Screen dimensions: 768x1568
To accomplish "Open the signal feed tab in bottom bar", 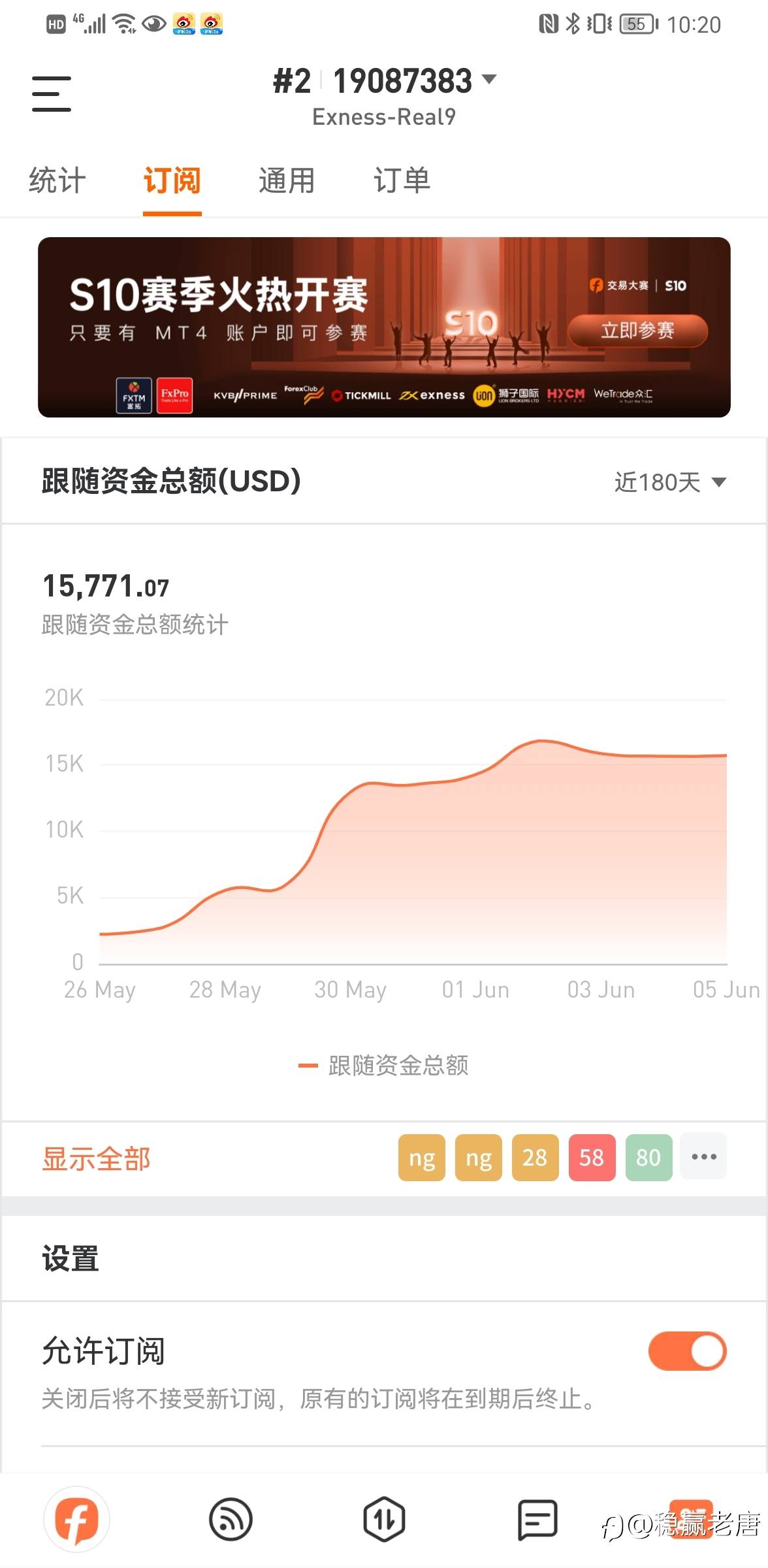I will tap(231, 1520).
